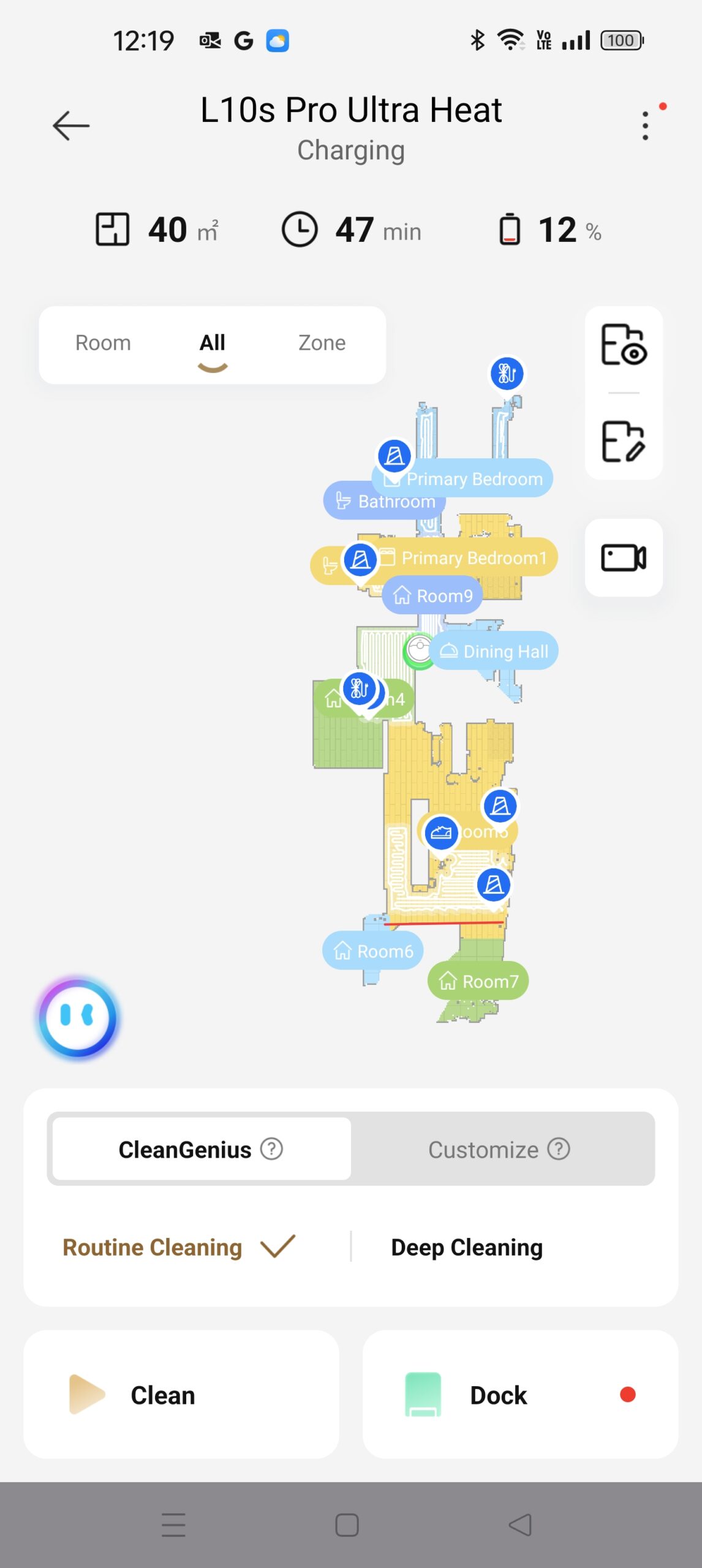The height and width of the screenshot is (1568, 702).
Task: Open the map edit icon
Action: tap(623, 441)
